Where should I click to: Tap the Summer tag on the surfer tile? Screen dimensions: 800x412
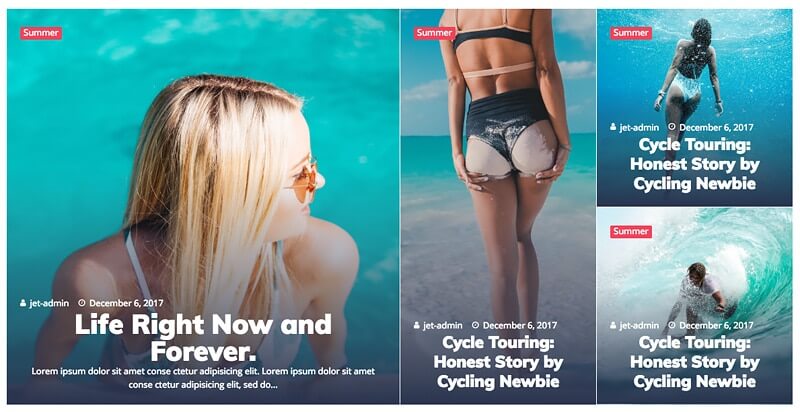(x=631, y=232)
